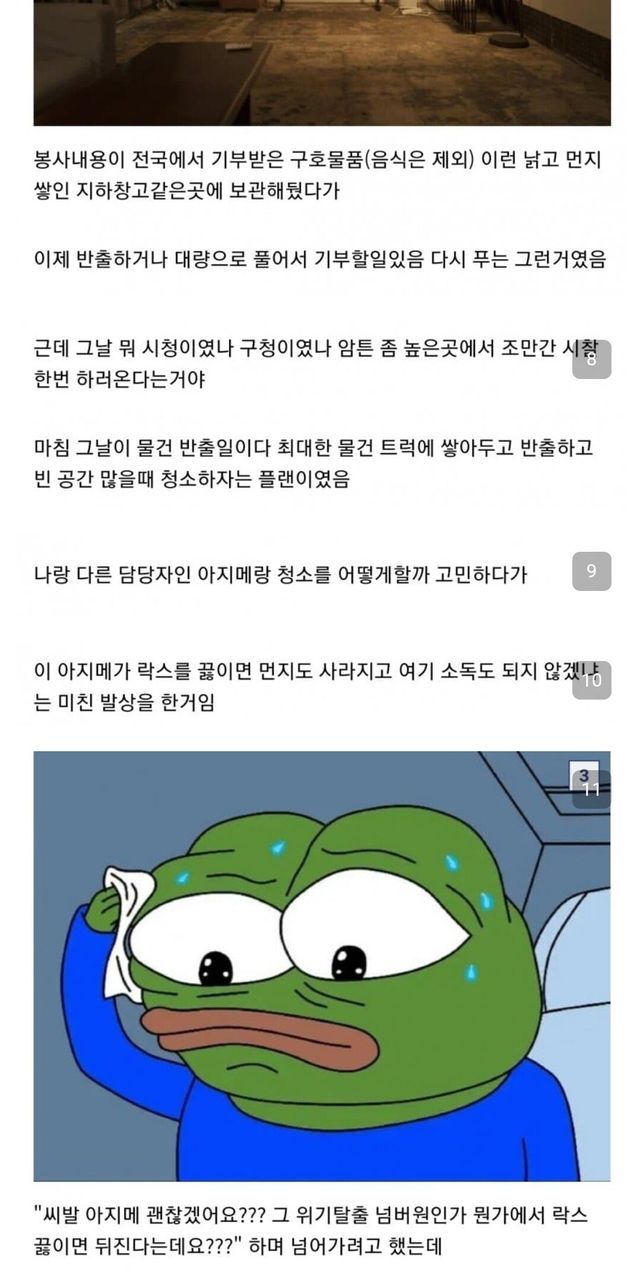View the basement warehouse photo at top
640x1280 pixels.
(322, 62)
